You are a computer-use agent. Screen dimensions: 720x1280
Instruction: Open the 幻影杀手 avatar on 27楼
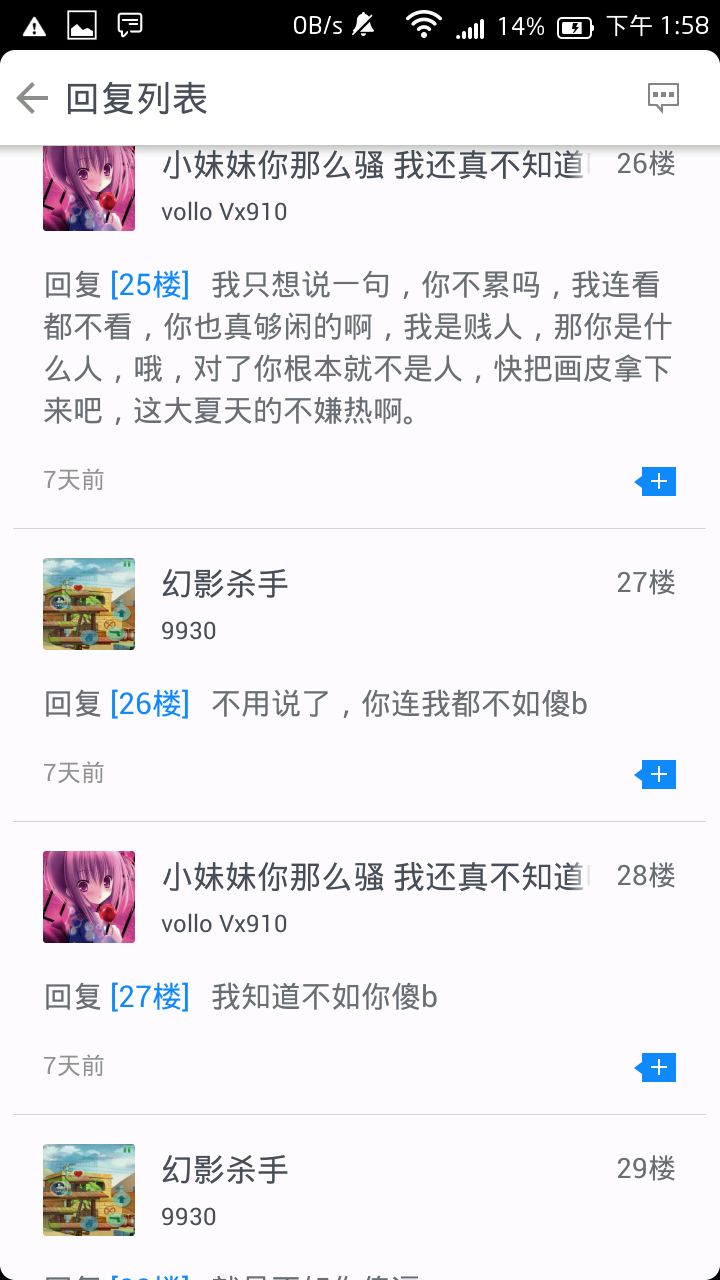[x=89, y=604]
